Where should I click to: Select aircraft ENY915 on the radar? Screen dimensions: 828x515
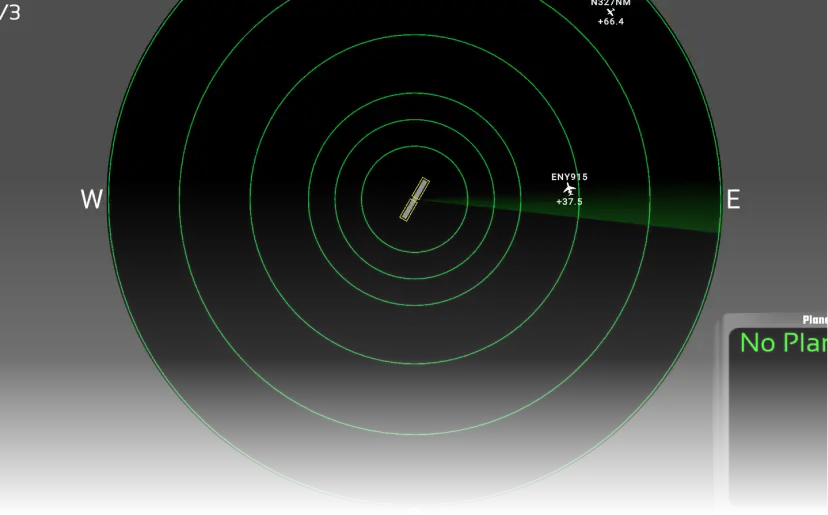tap(569, 189)
